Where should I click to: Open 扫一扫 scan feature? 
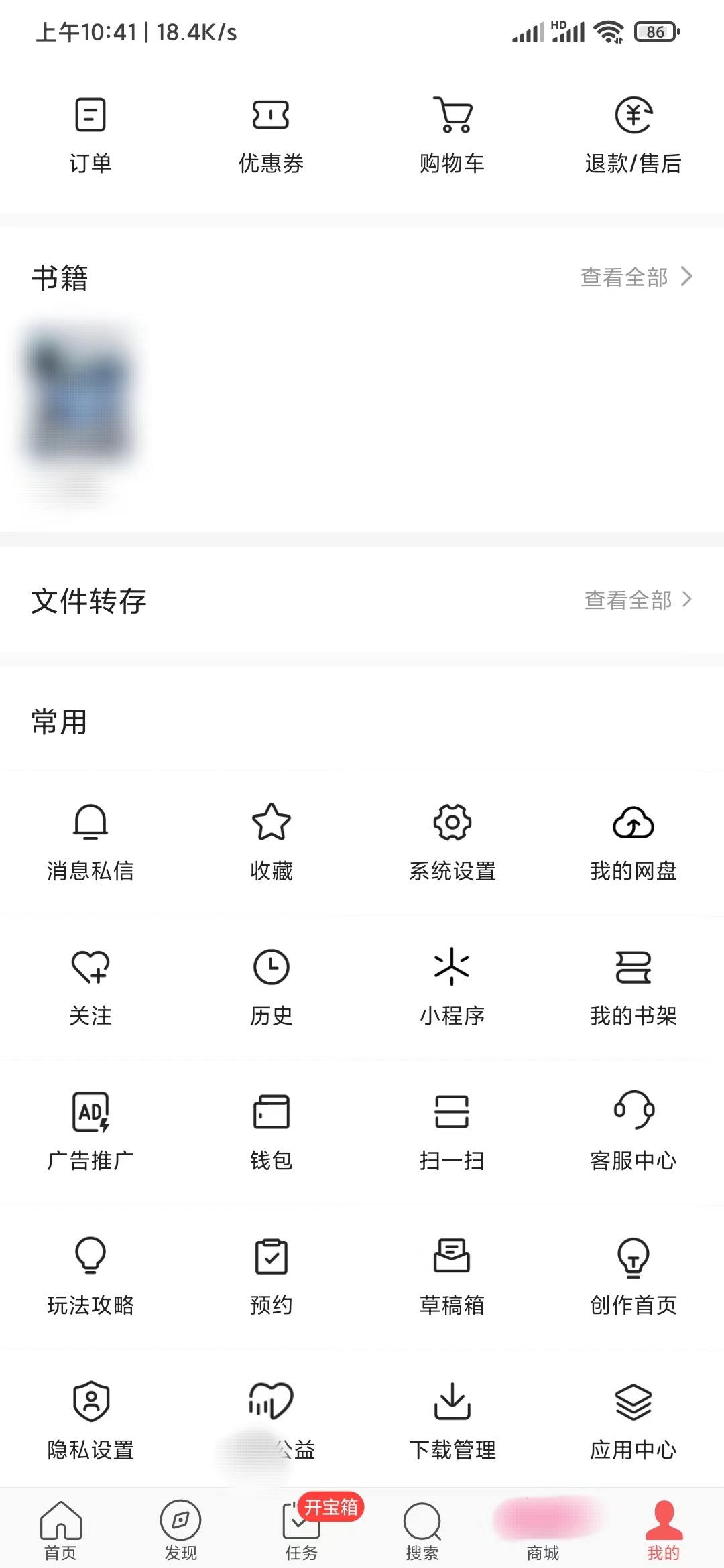452,1129
